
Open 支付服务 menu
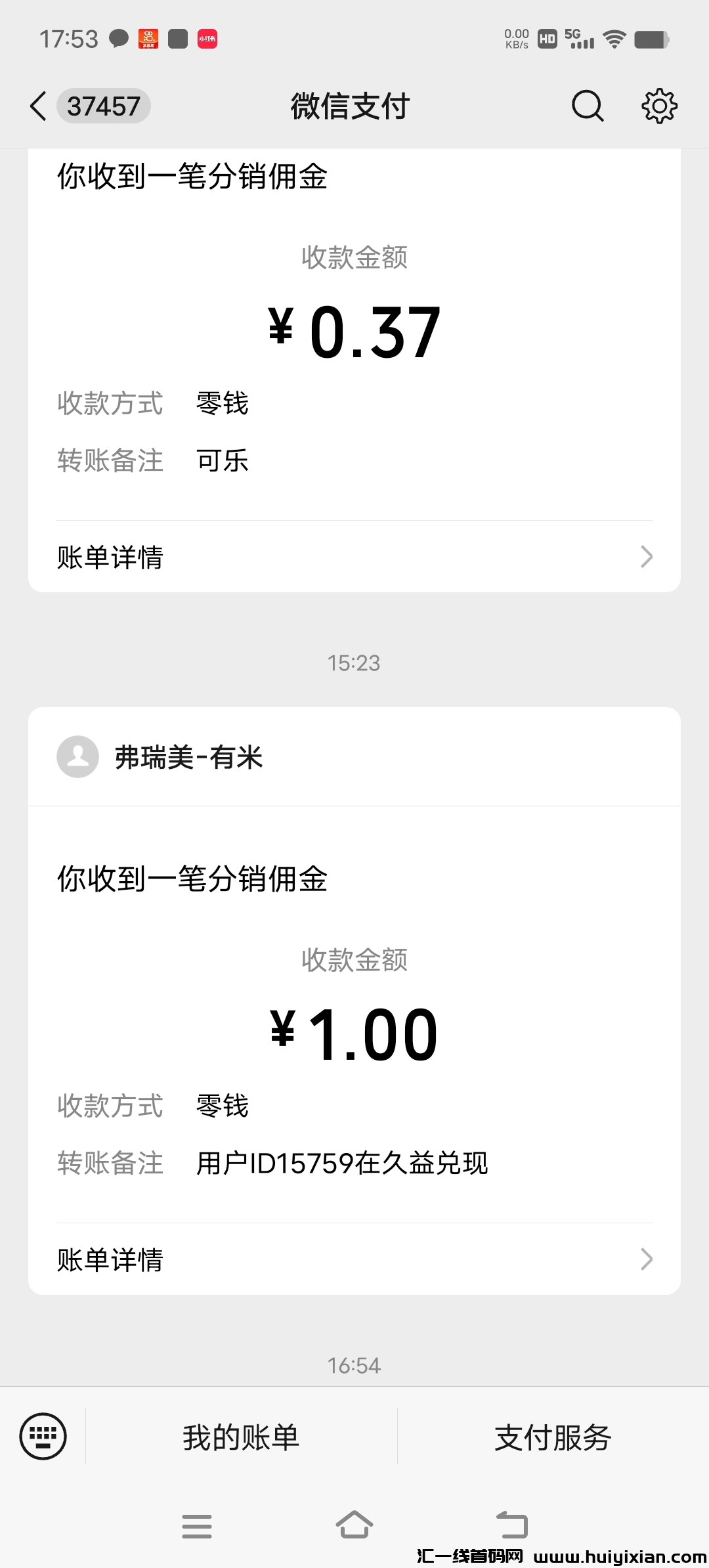(553, 1437)
